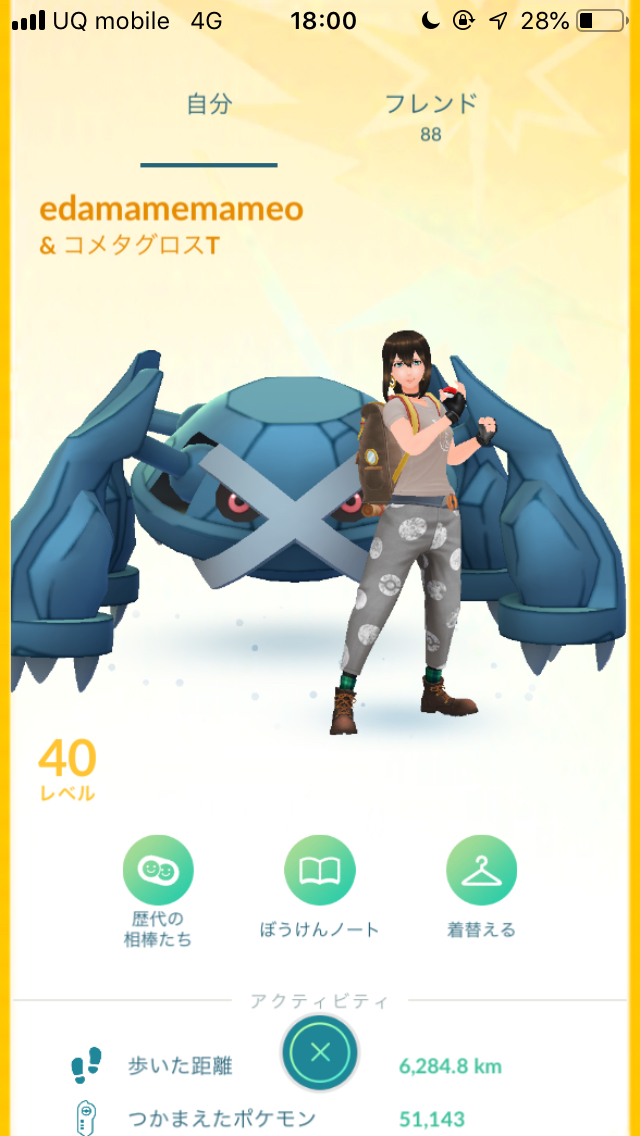Viewport: 640px width, 1136px height.
Task: Close the profile with the X button
Action: (320, 1052)
